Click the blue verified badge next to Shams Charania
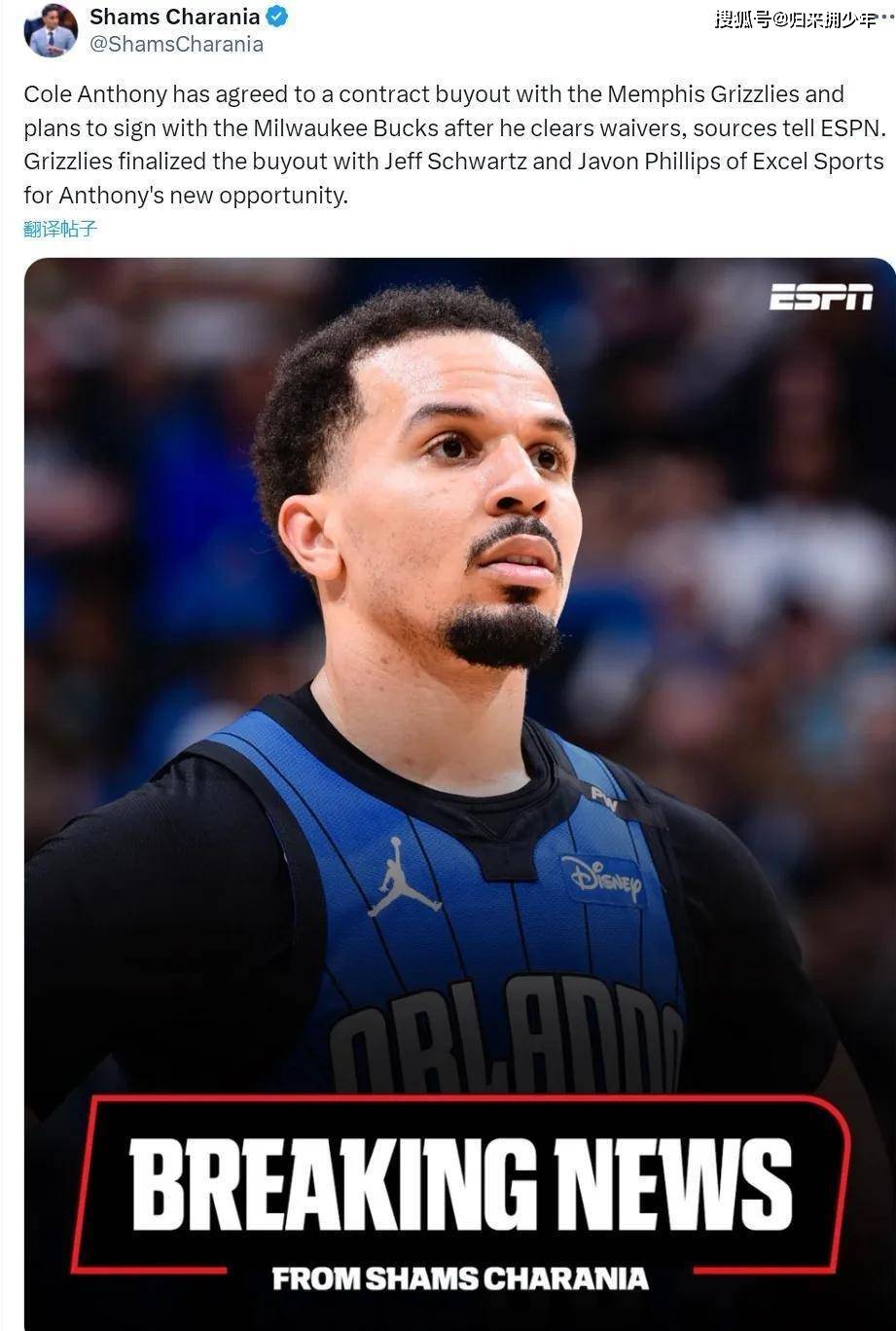This screenshot has height=1331, width=896. [x=275, y=16]
